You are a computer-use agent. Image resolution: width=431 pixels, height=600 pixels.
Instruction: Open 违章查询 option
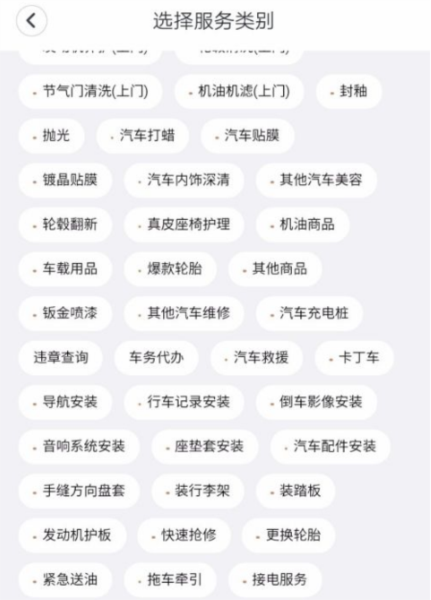tap(60, 358)
